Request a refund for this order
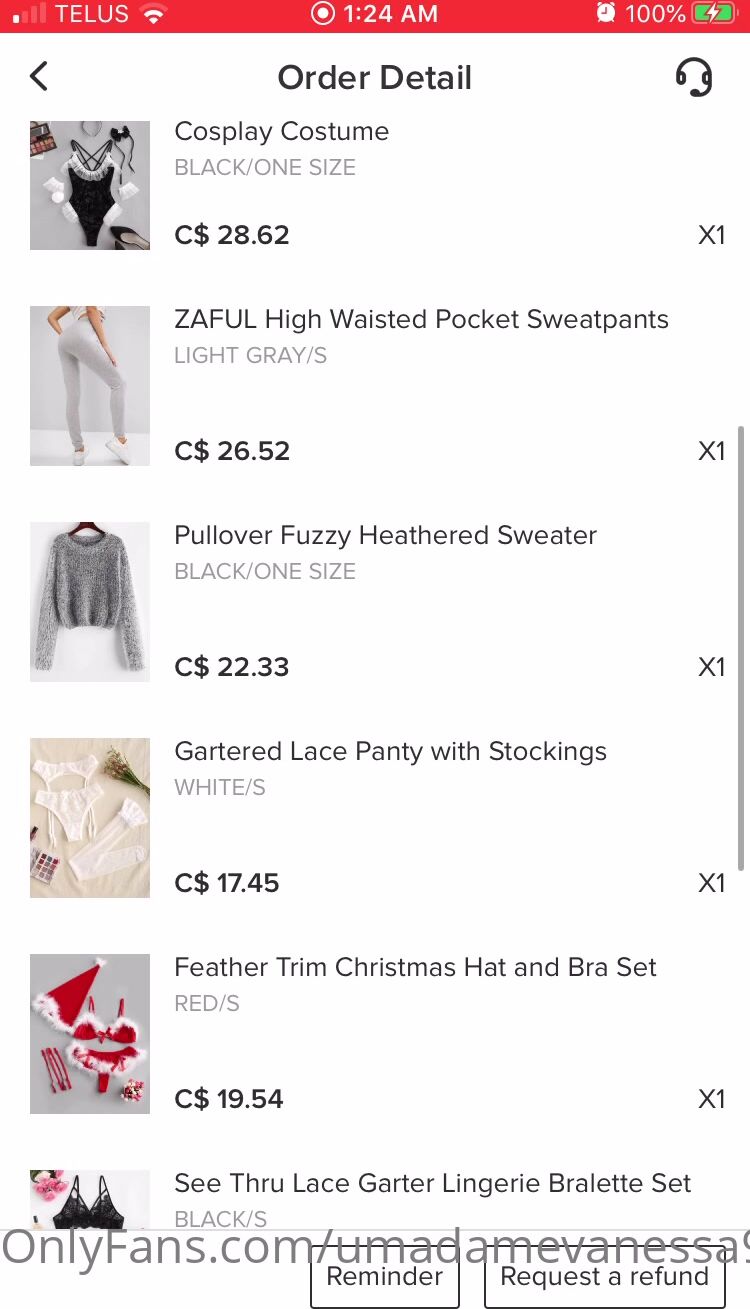Image resolution: width=750 pixels, height=1309 pixels. pos(604,1277)
